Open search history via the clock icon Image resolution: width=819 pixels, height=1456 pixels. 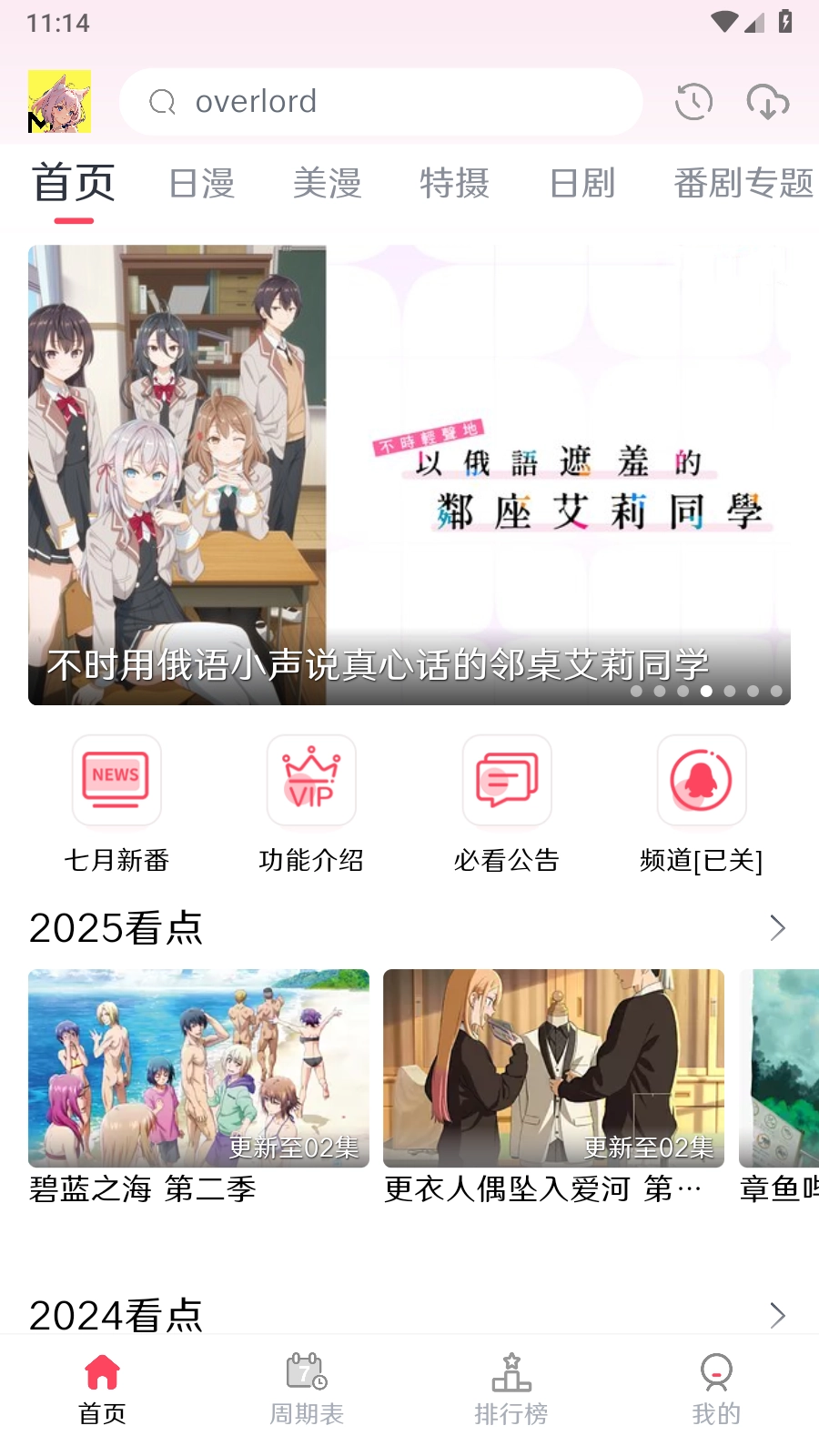tap(693, 101)
